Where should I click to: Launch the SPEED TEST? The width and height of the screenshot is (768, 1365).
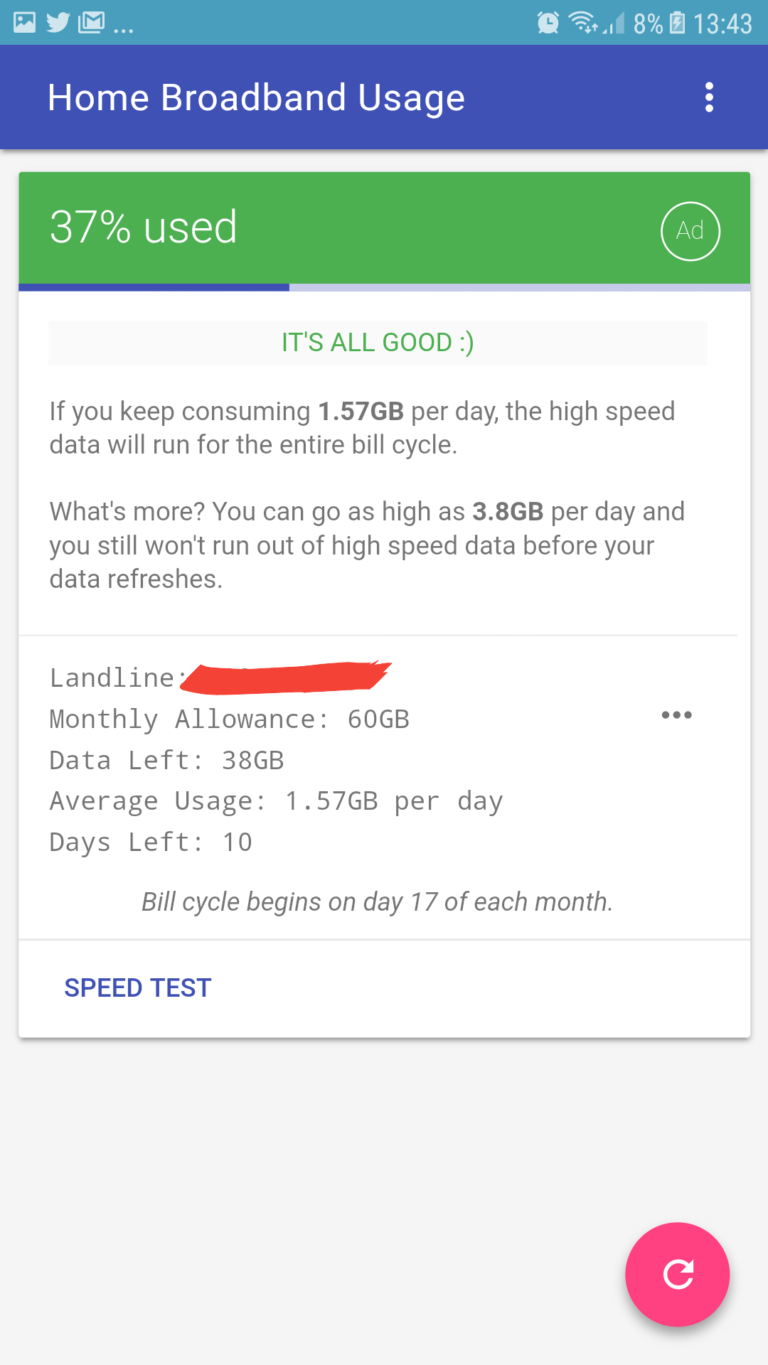coord(137,987)
